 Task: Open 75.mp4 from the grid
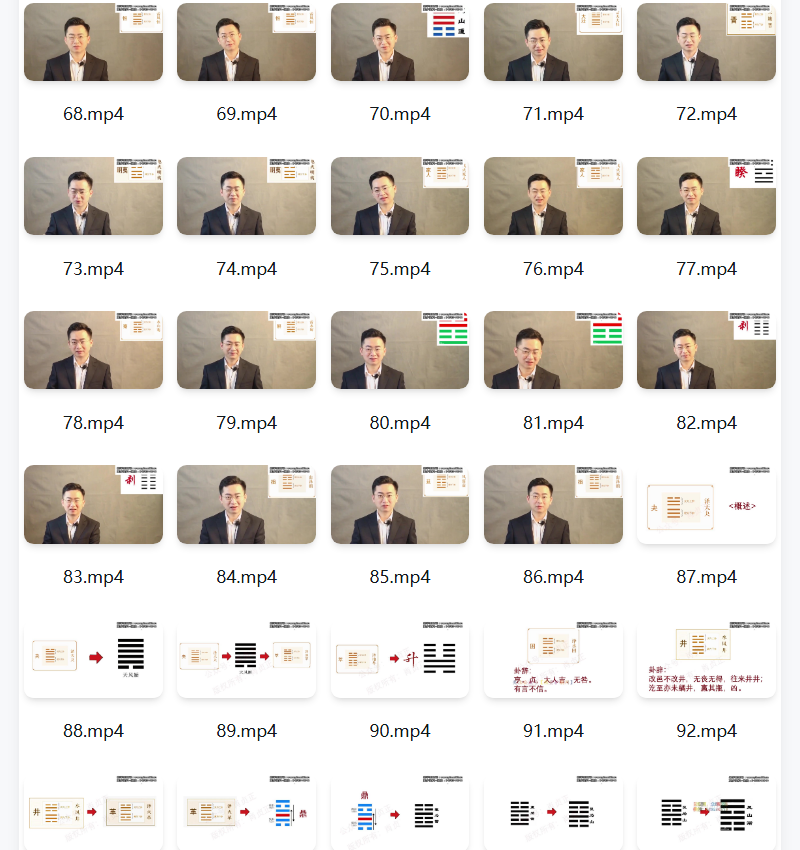click(x=400, y=196)
